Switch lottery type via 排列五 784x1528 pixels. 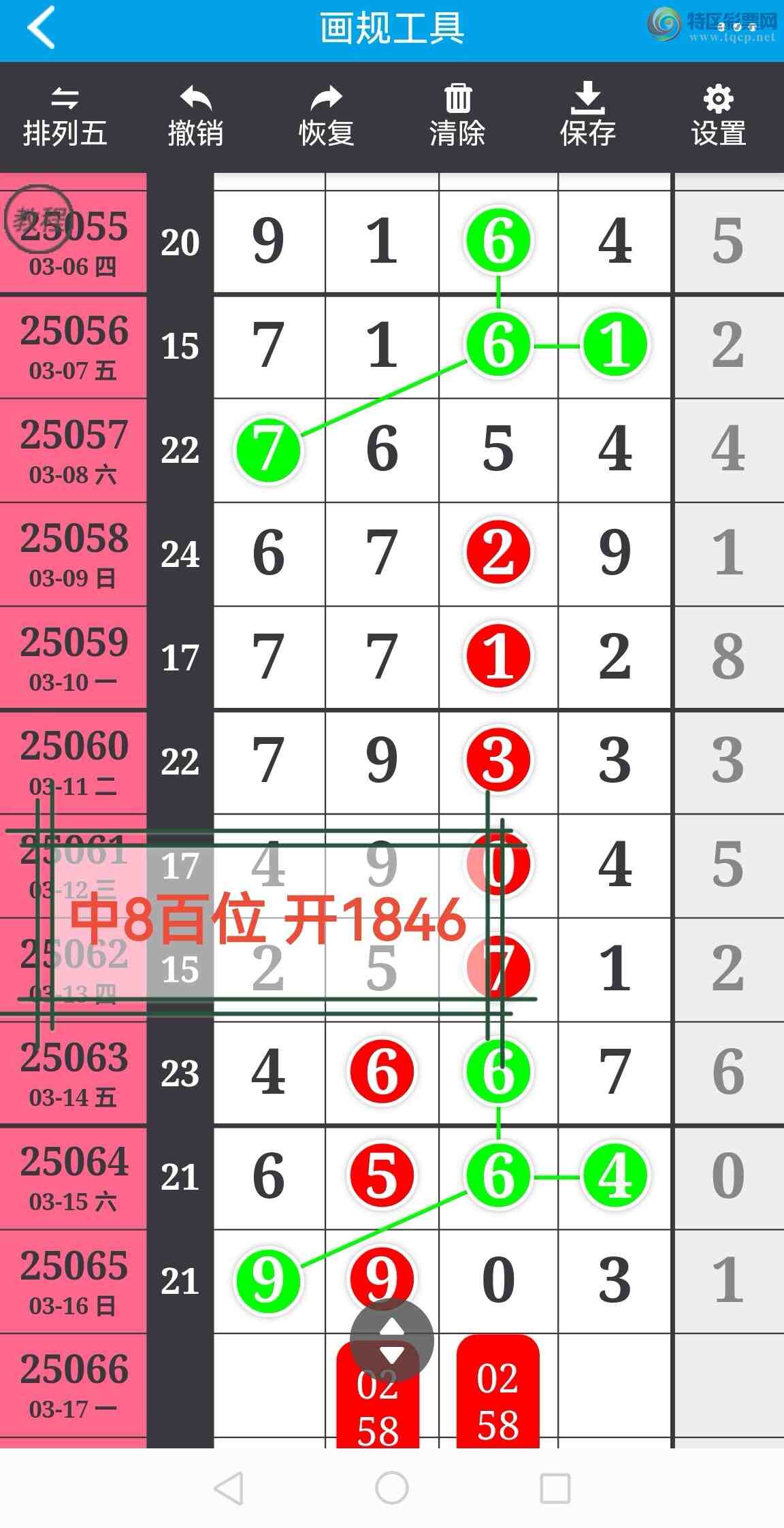65,117
